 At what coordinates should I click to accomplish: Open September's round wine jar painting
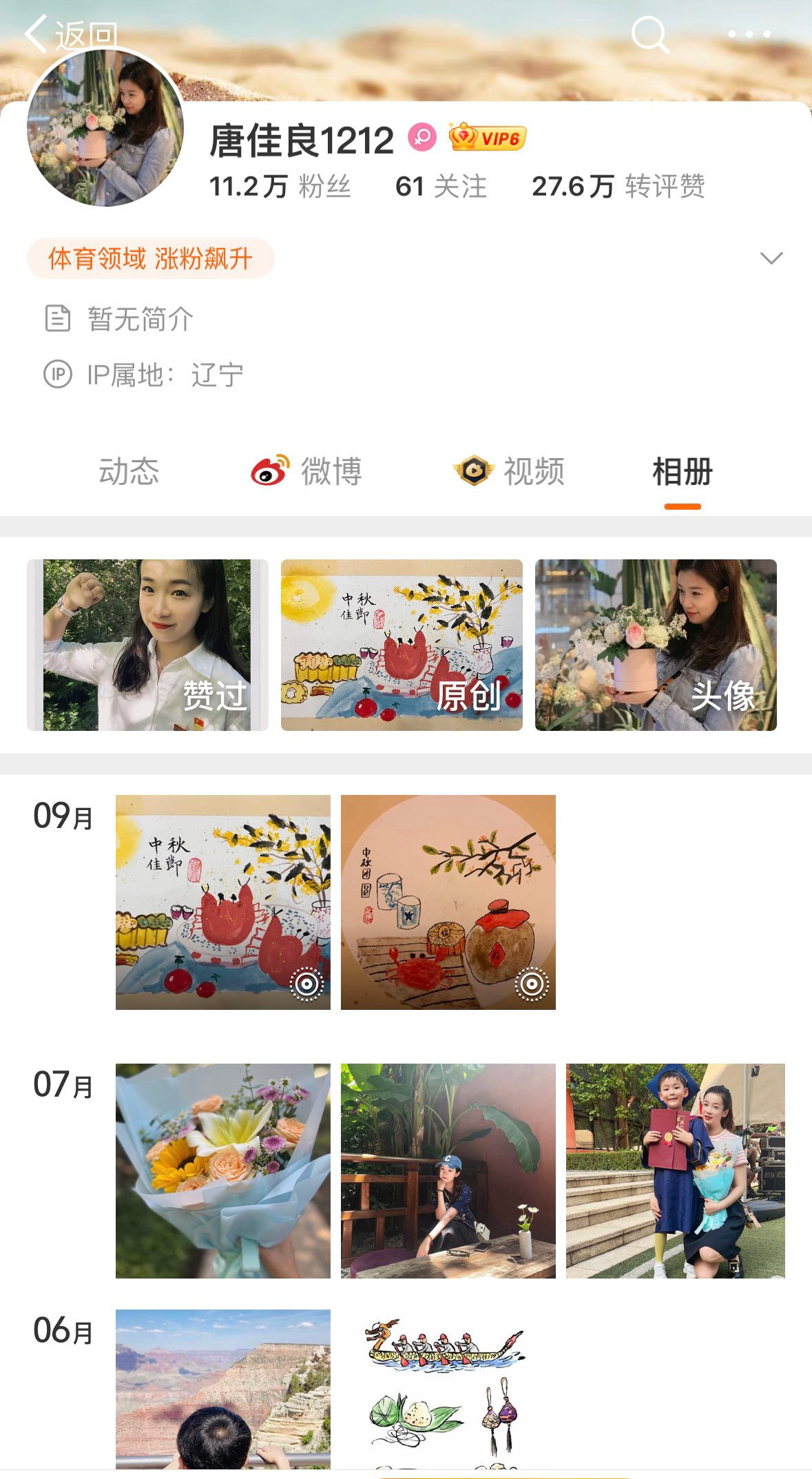[x=448, y=902]
